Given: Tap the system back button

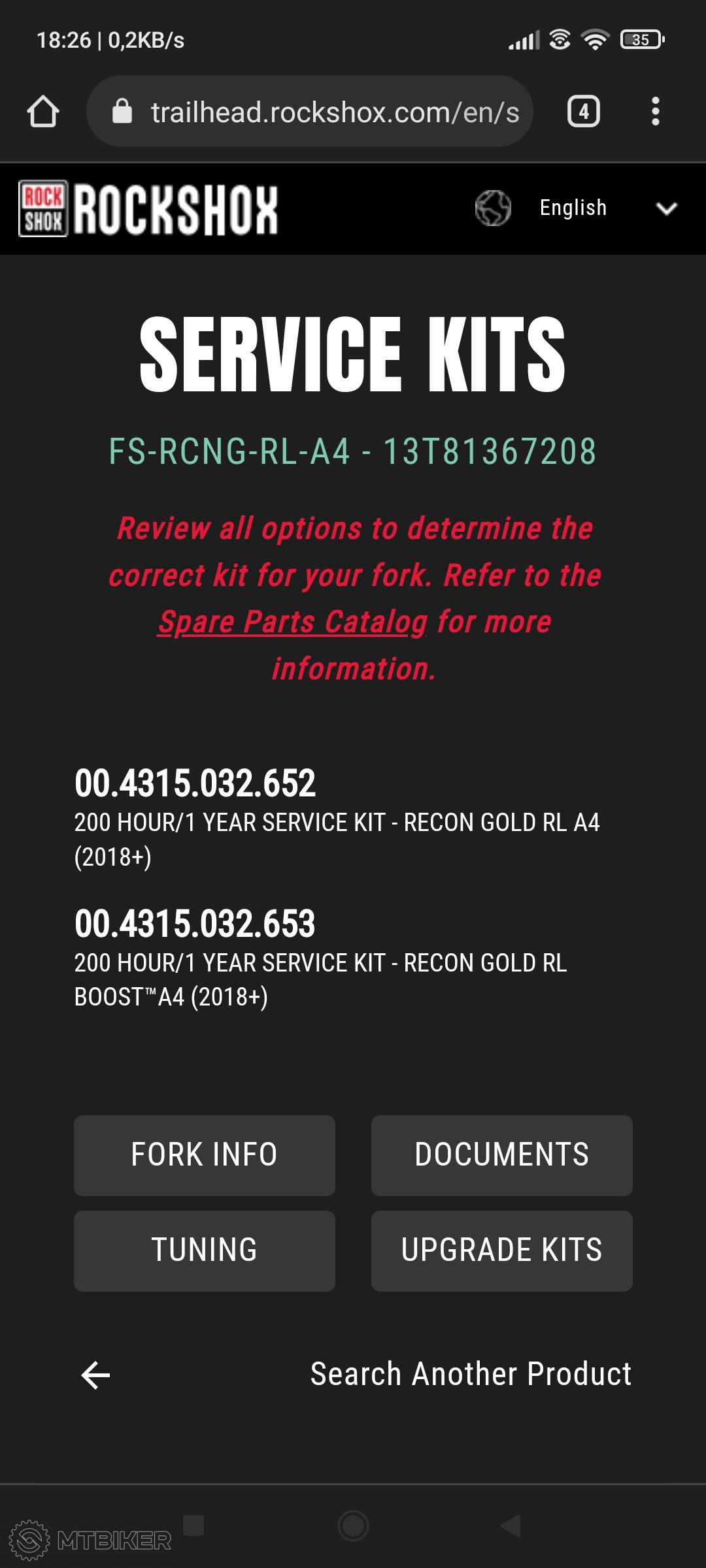Looking at the screenshot, I should 511,1526.
